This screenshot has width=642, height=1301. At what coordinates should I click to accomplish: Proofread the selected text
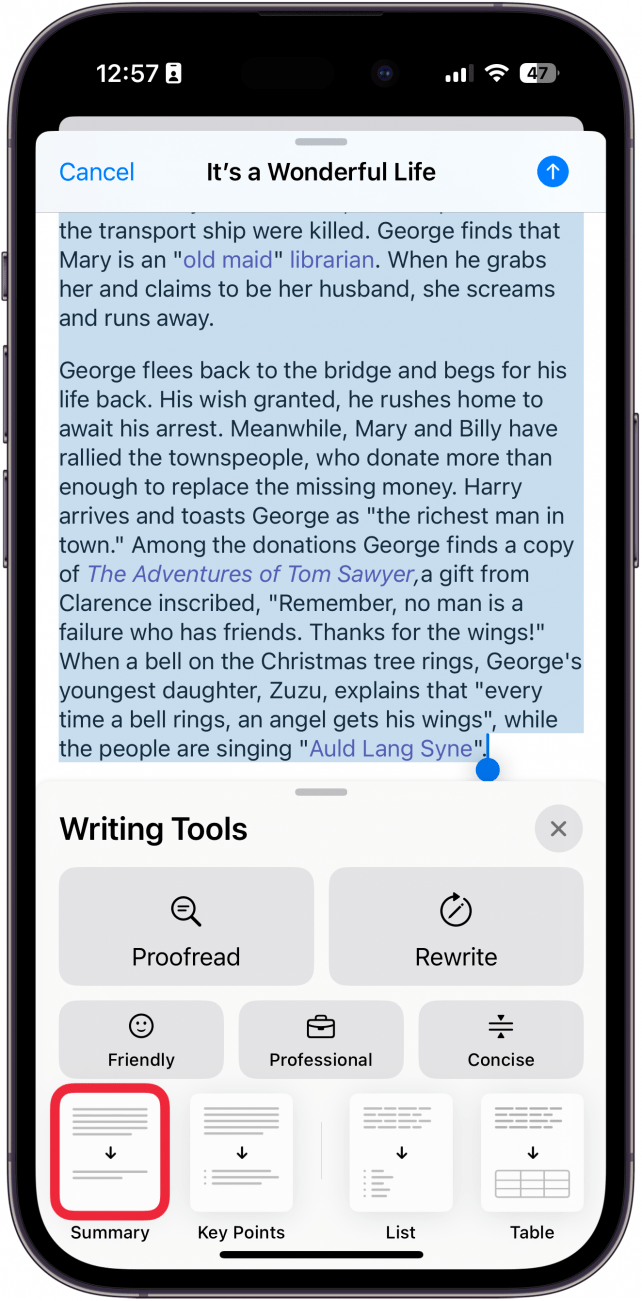(x=186, y=927)
